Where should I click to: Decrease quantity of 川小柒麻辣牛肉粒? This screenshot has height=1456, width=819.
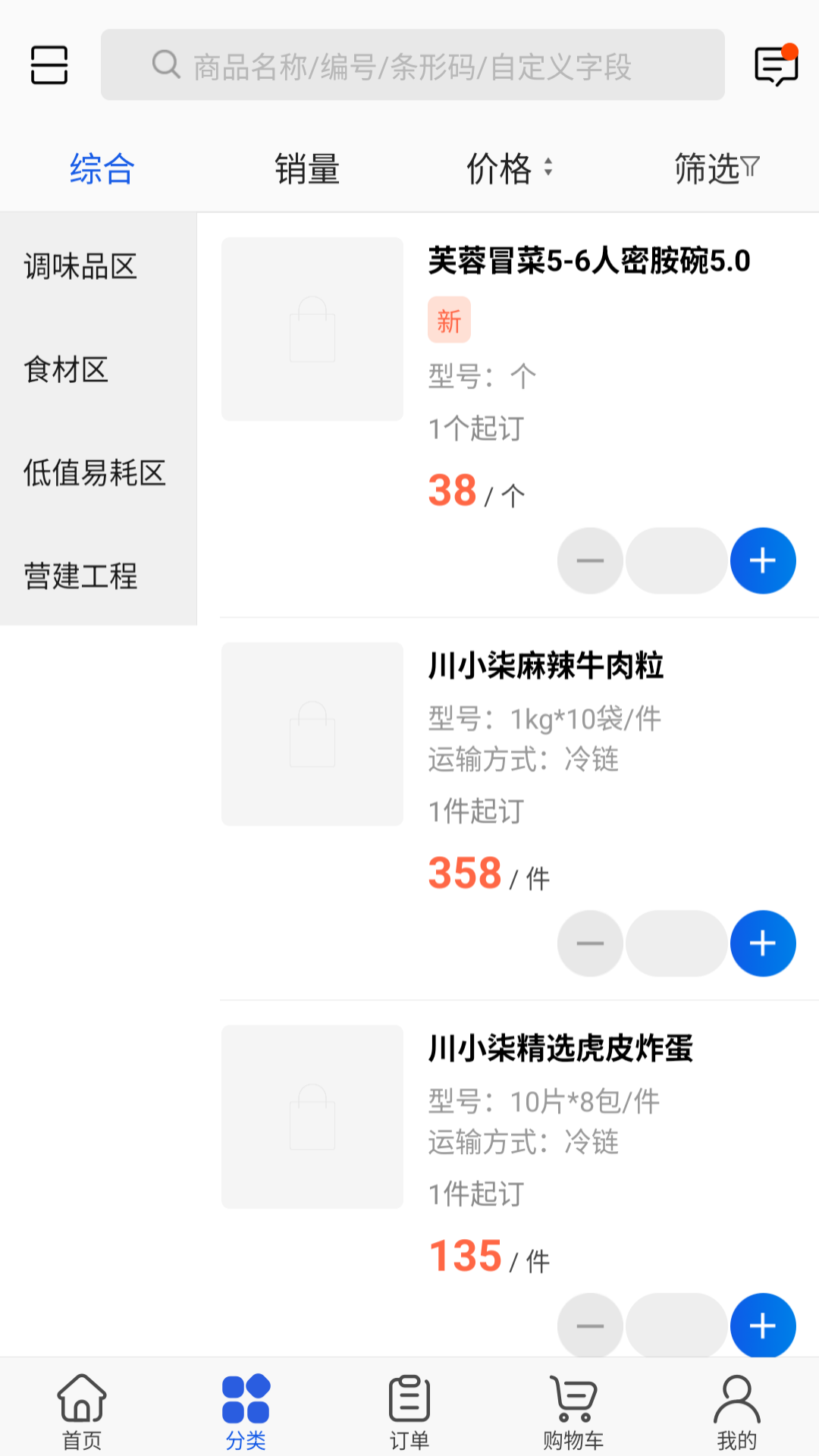[590, 943]
